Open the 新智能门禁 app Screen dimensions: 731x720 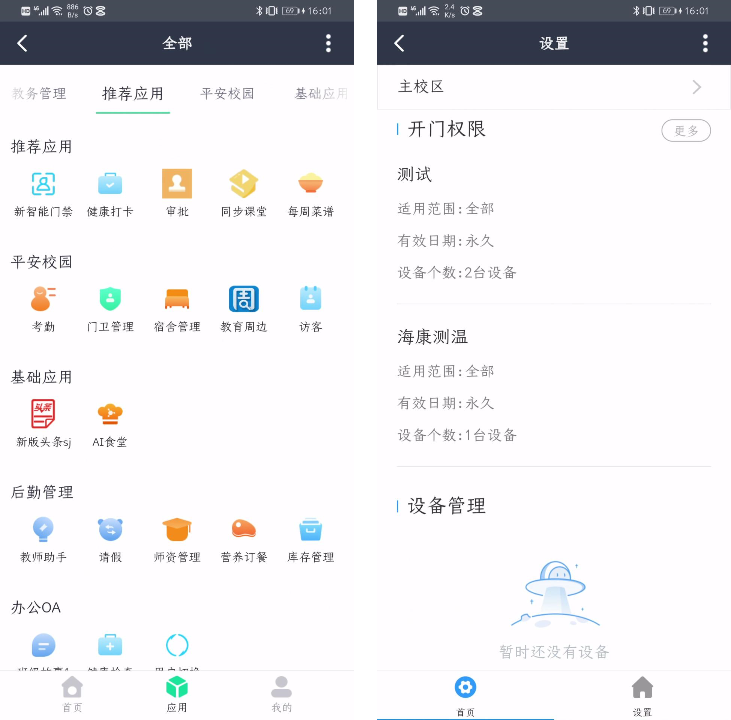point(43,193)
